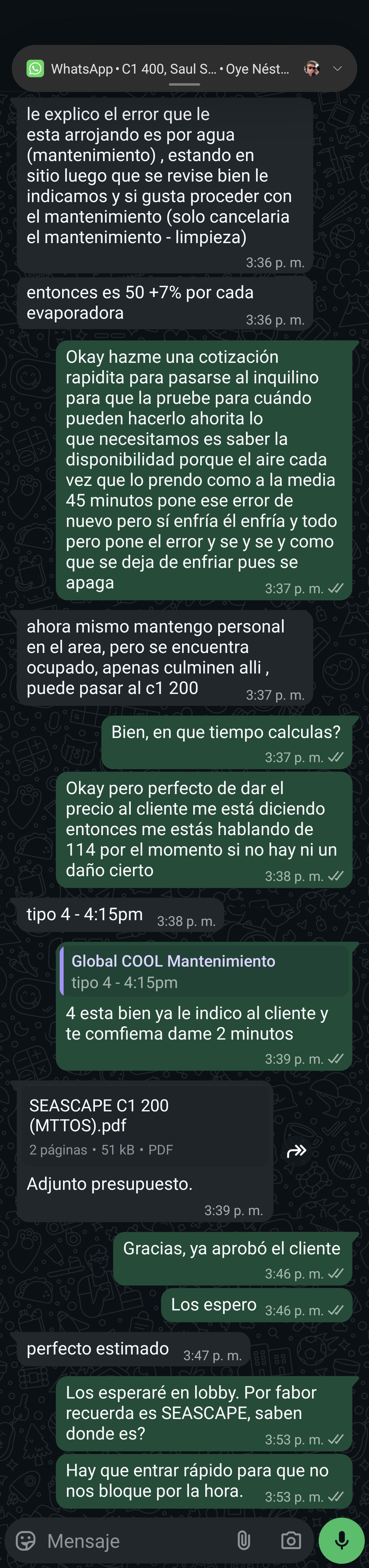The width and height of the screenshot is (369, 1568).
Task: Attach a file with the paperclip
Action: pos(244,1541)
